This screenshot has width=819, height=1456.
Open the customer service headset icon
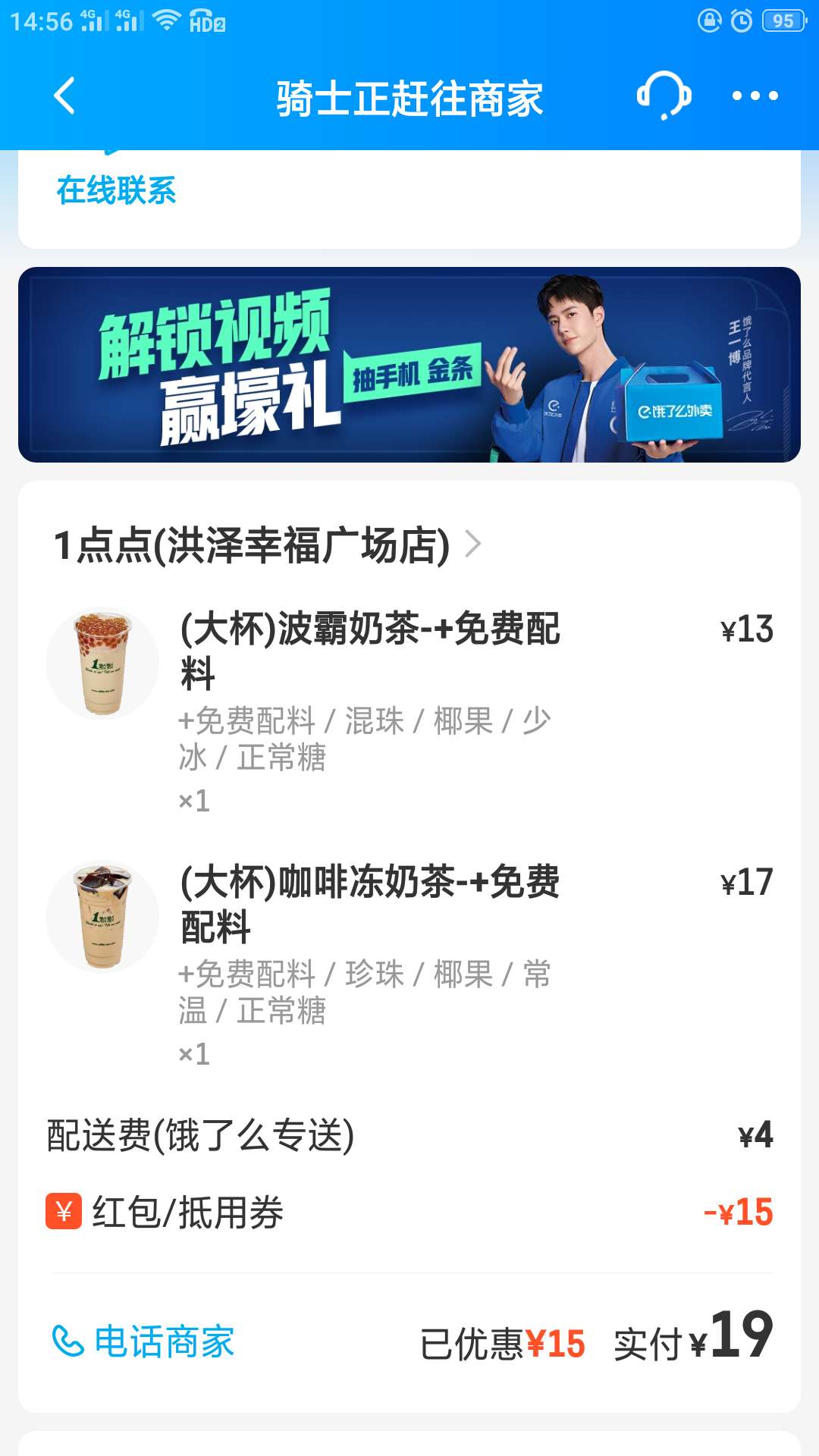[x=664, y=96]
